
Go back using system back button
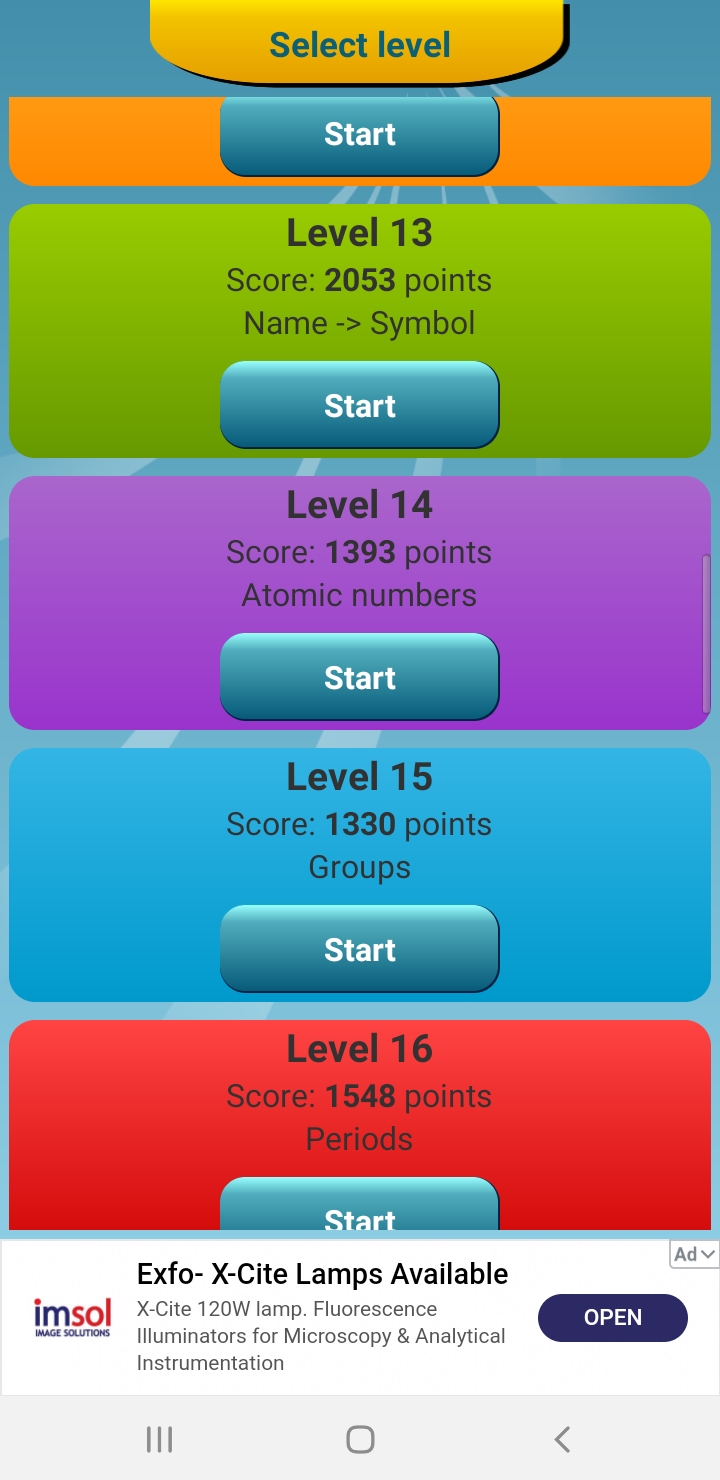click(562, 1439)
